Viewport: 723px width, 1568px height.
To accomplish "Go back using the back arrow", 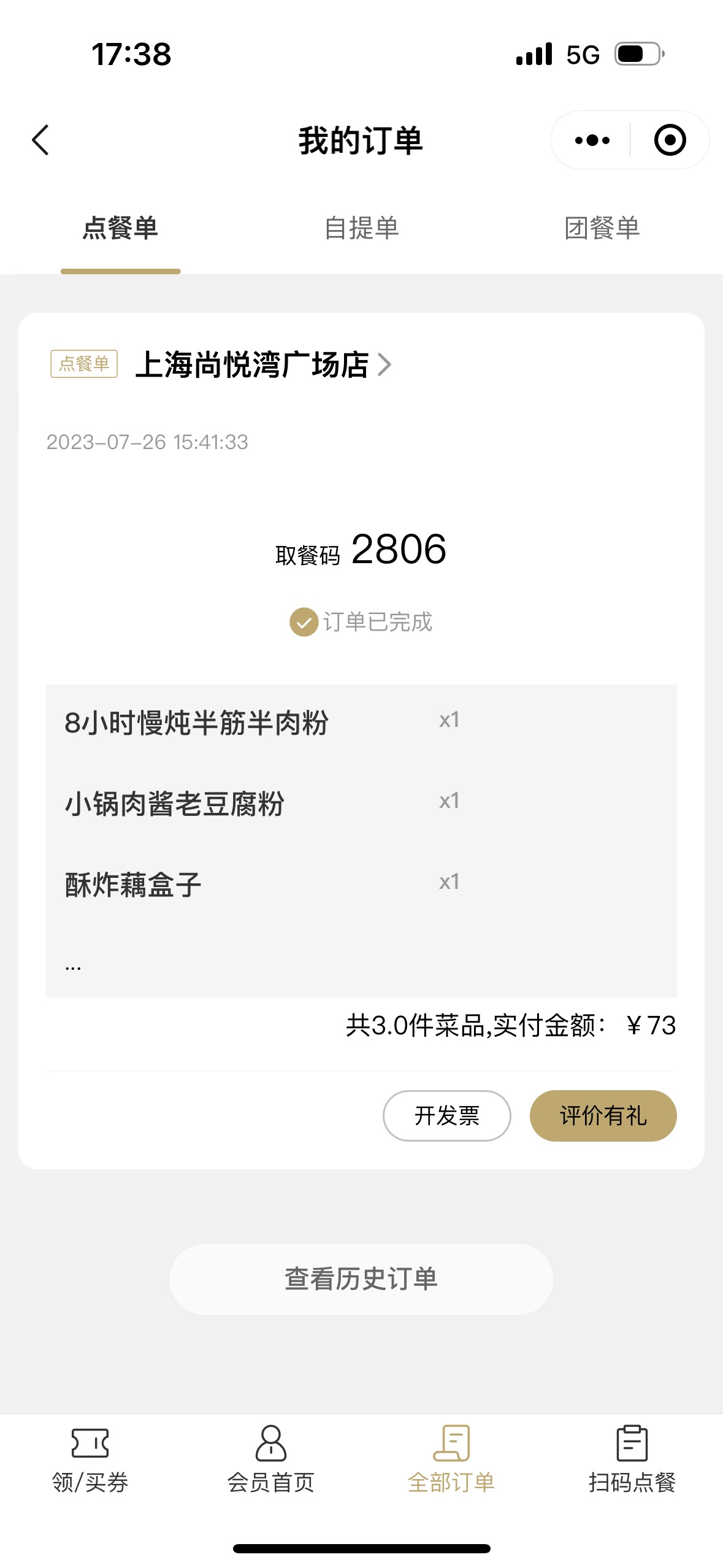I will pos(40,140).
